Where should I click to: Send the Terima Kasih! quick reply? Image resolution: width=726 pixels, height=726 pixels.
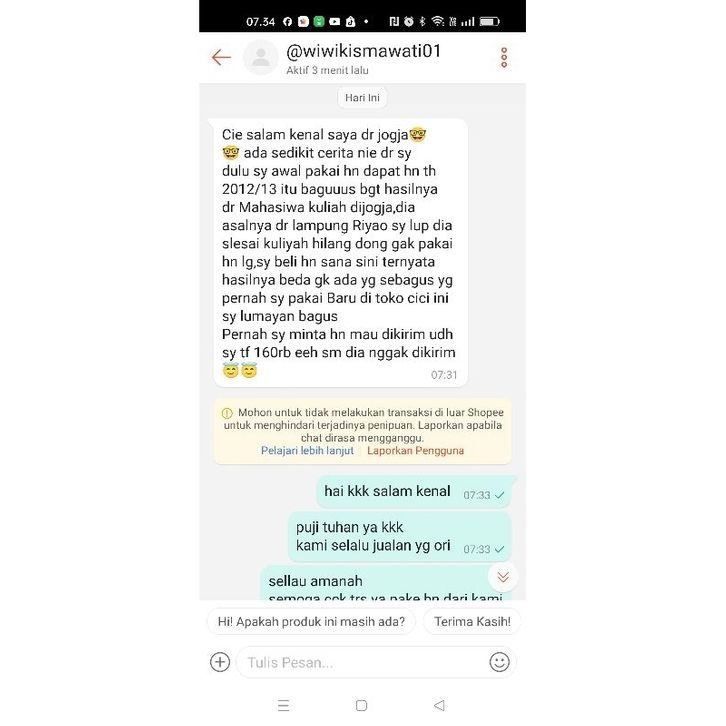[472, 621]
